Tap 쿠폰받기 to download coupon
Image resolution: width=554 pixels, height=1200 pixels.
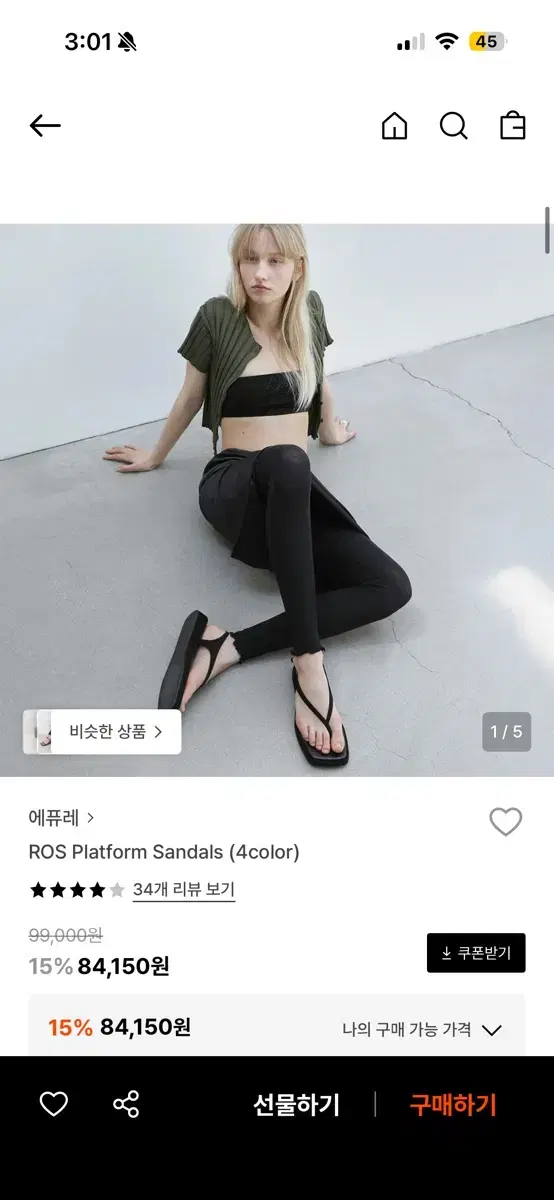pos(476,953)
